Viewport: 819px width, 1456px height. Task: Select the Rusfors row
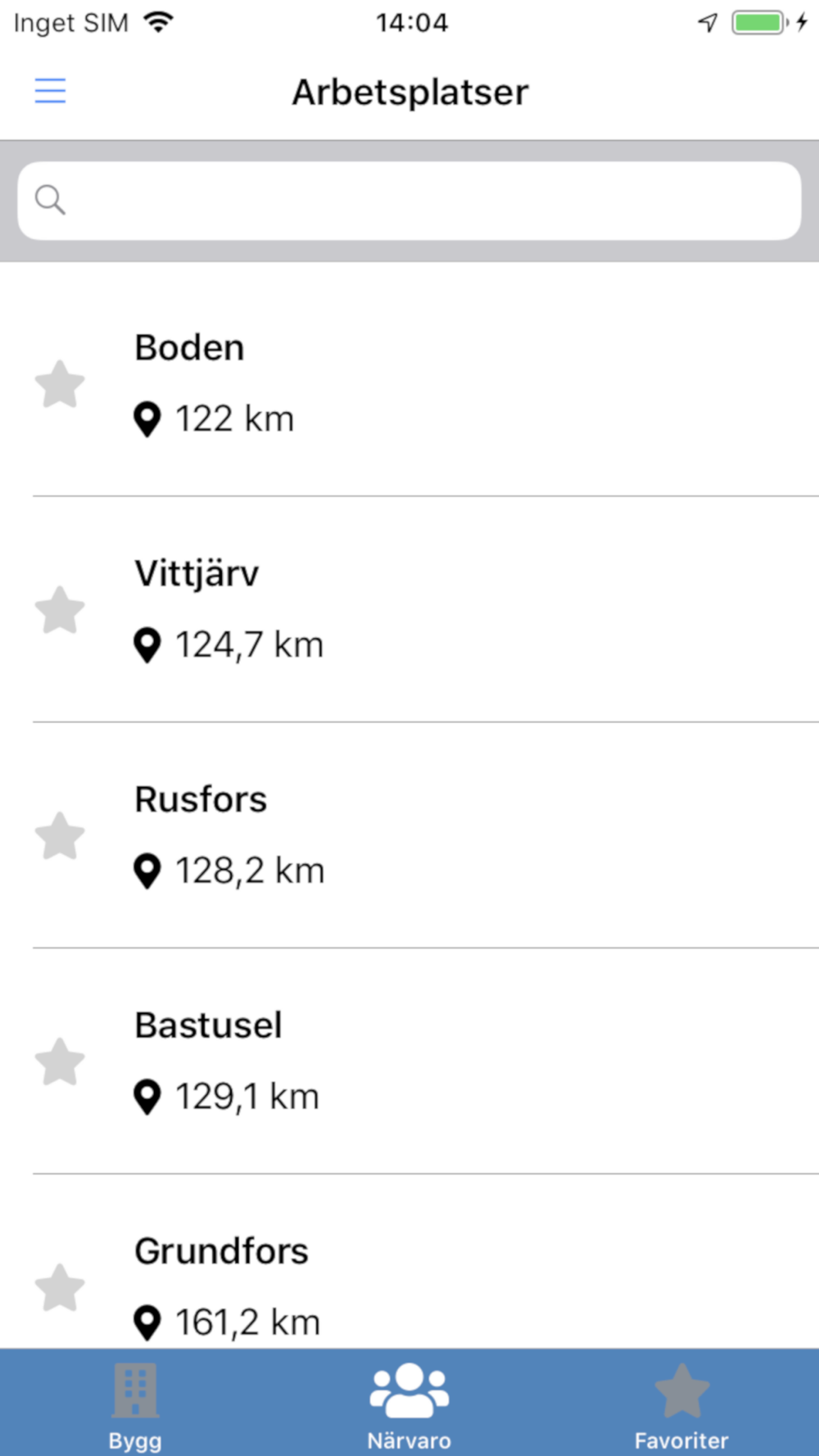click(409, 835)
